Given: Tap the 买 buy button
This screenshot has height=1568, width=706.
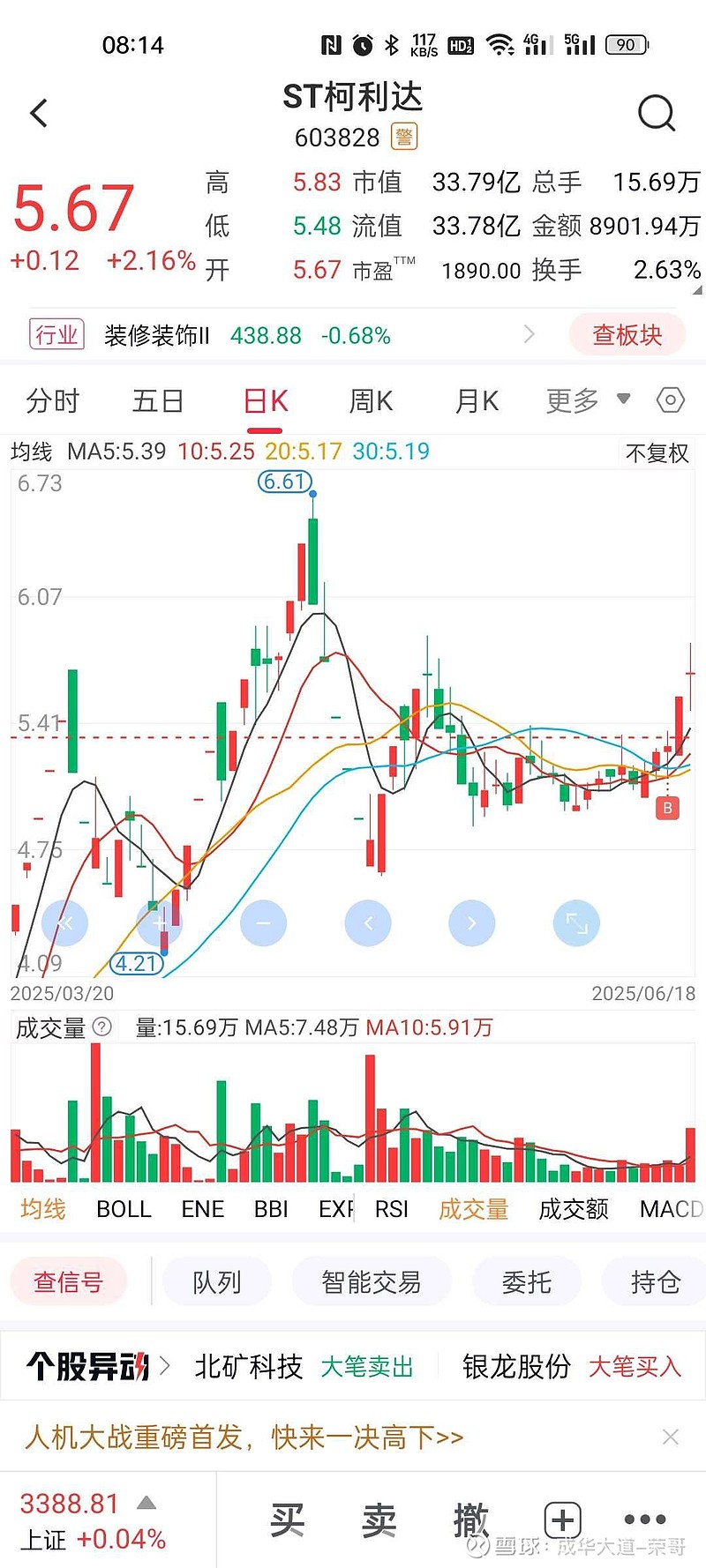Looking at the screenshot, I should point(287,1520).
